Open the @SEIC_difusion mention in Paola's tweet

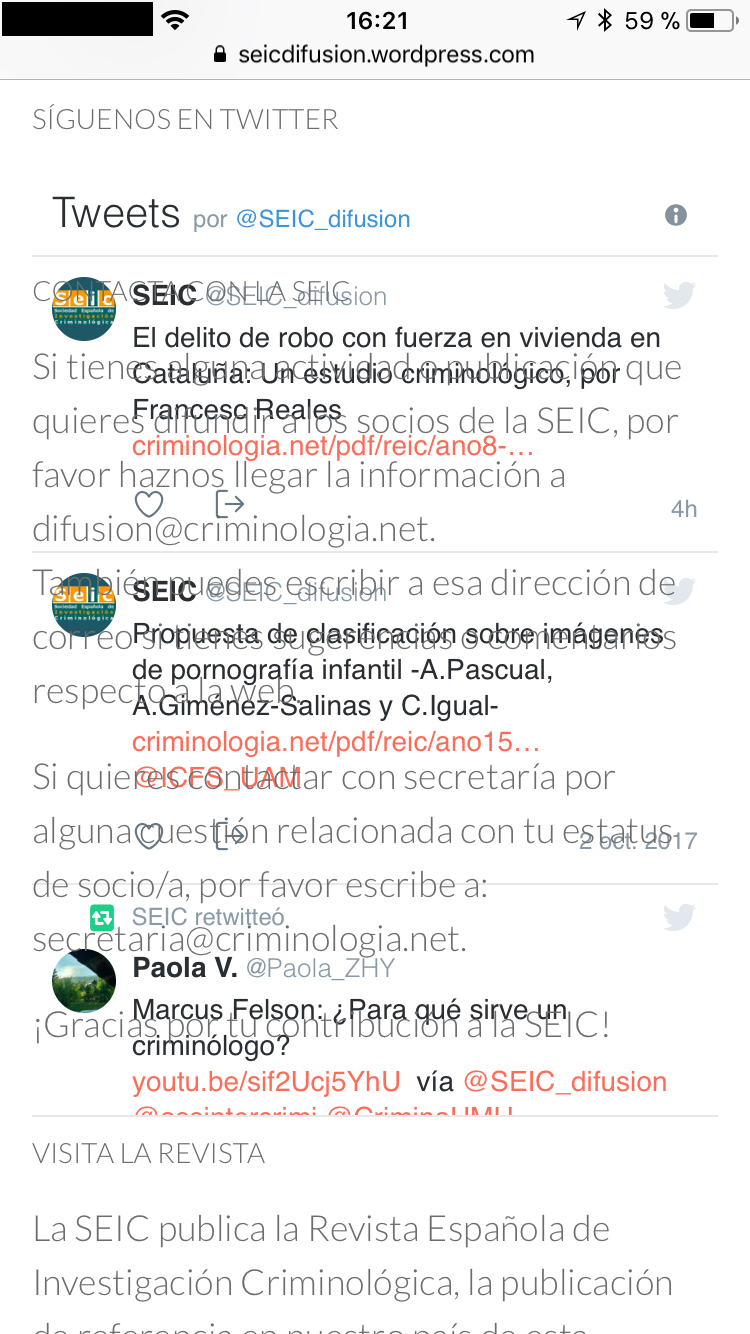(565, 1082)
